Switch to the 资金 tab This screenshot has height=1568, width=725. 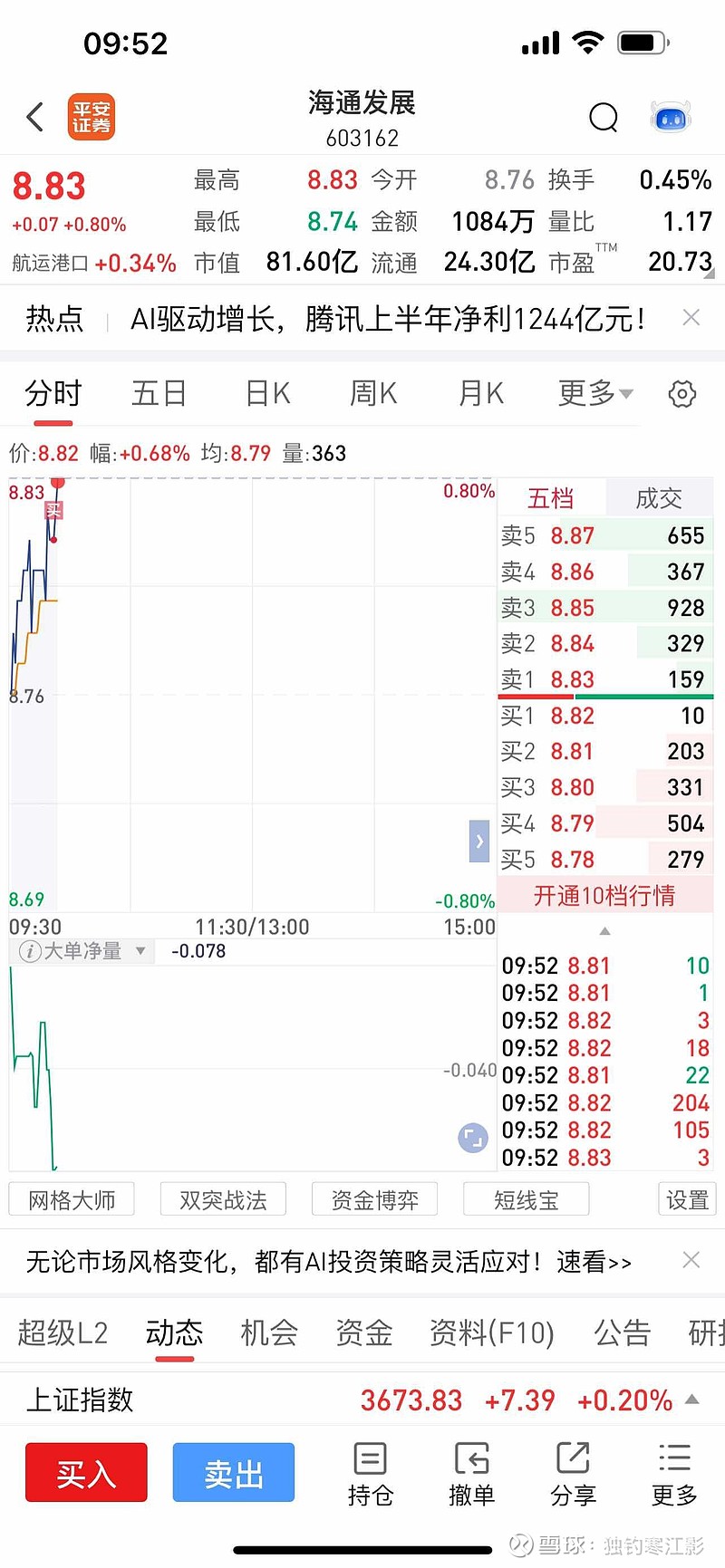(x=363, y=1332)
